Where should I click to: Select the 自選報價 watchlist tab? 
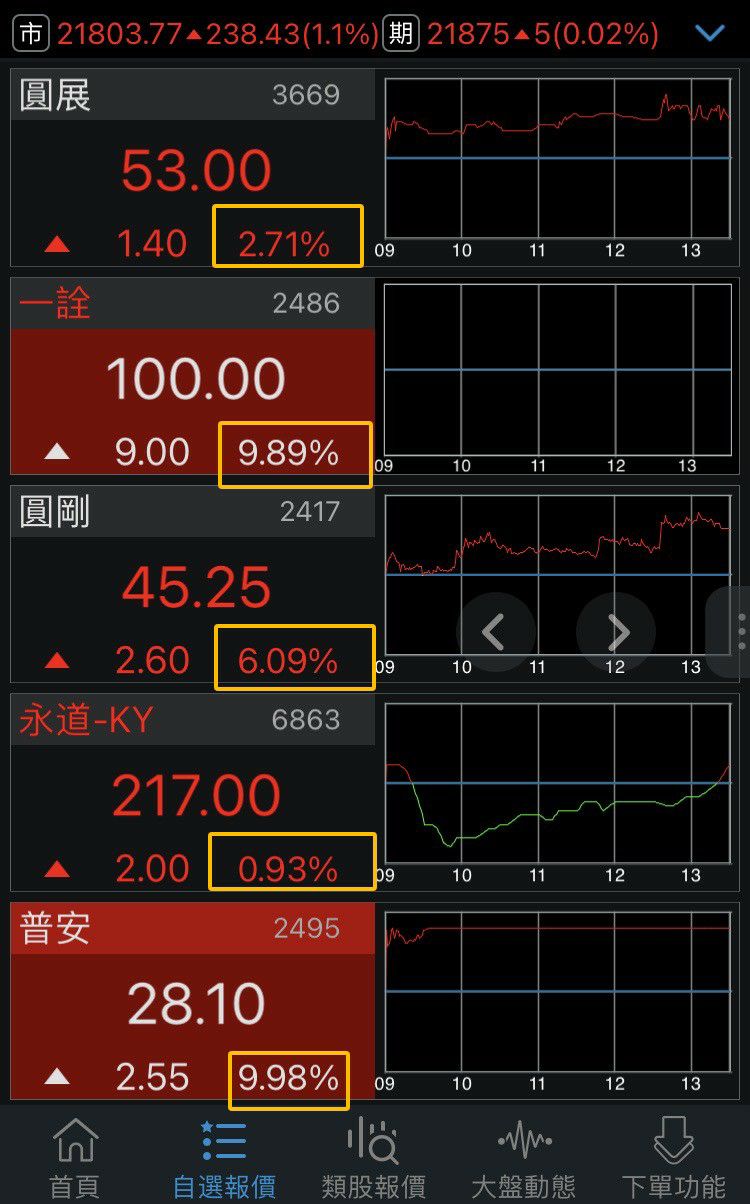coord(224,1158)
